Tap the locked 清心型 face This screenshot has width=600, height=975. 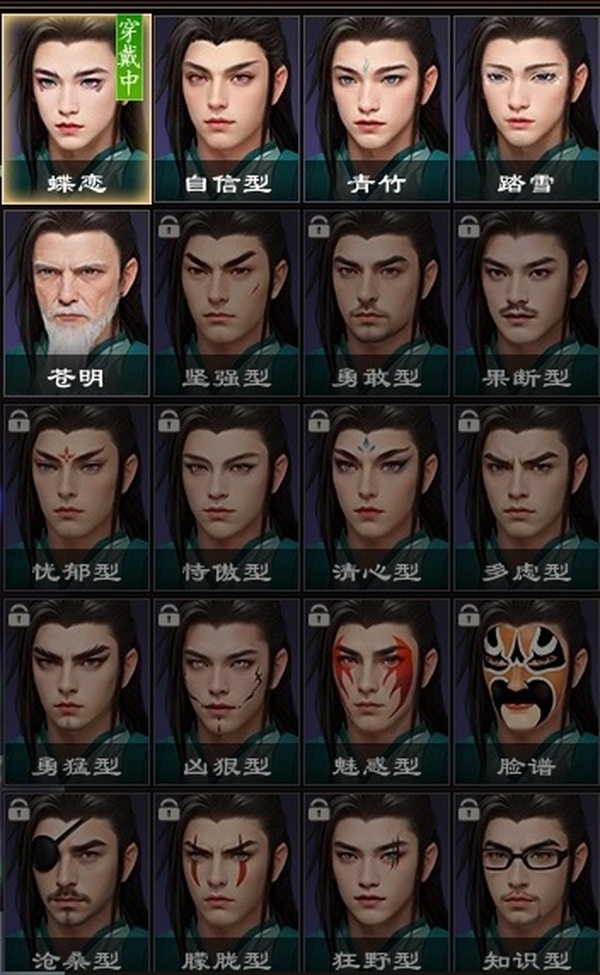(376, 496)
